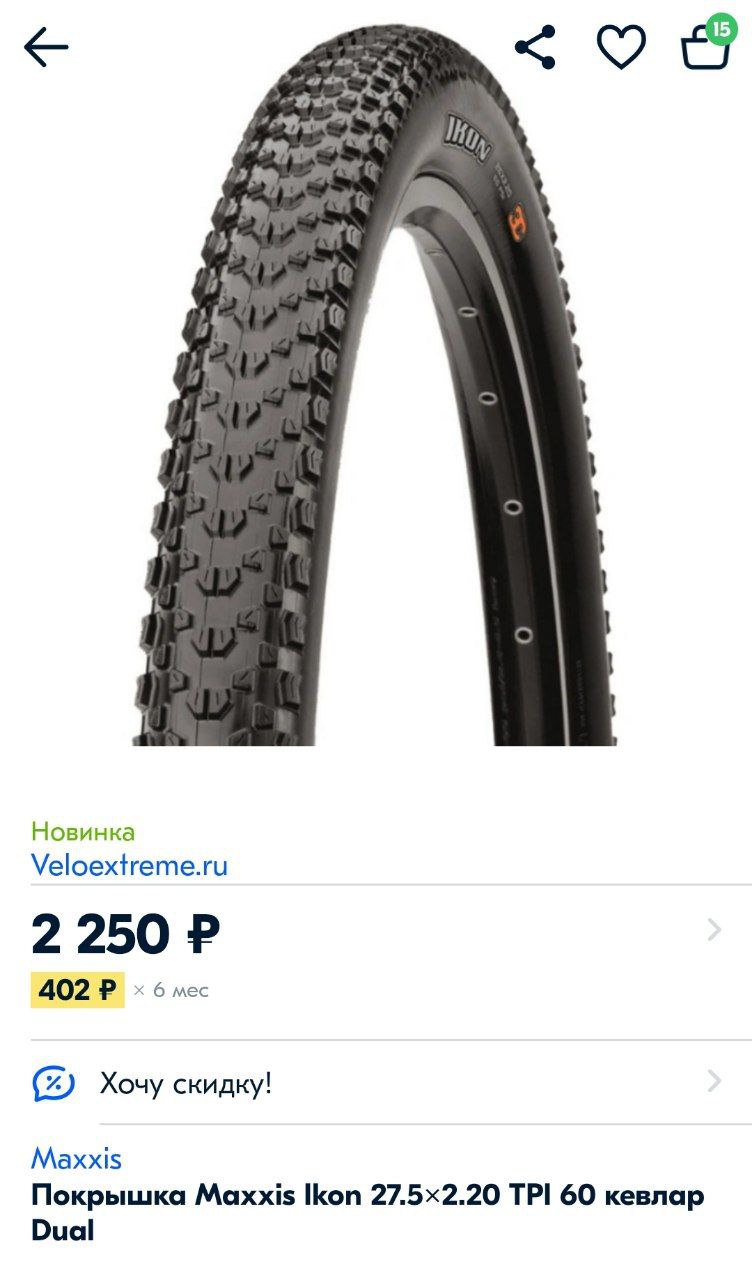The image size is (752, 1280).
Task: Open the 2 250 ₽ price offer row
Action: (375, 935)
